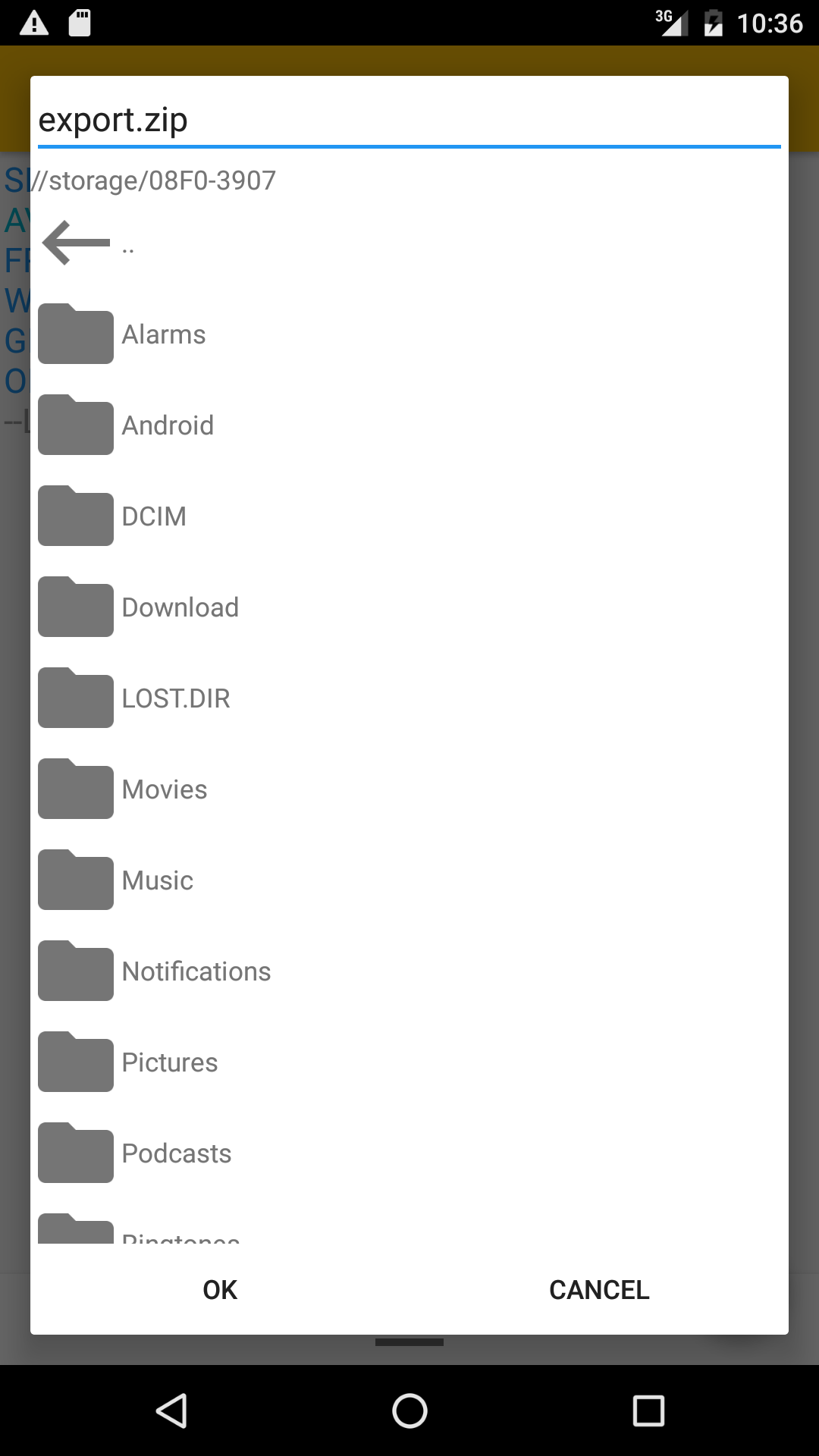The image size is (819, 1456).
Task: Go to the home screen
Action: [x=409, y=1410]
